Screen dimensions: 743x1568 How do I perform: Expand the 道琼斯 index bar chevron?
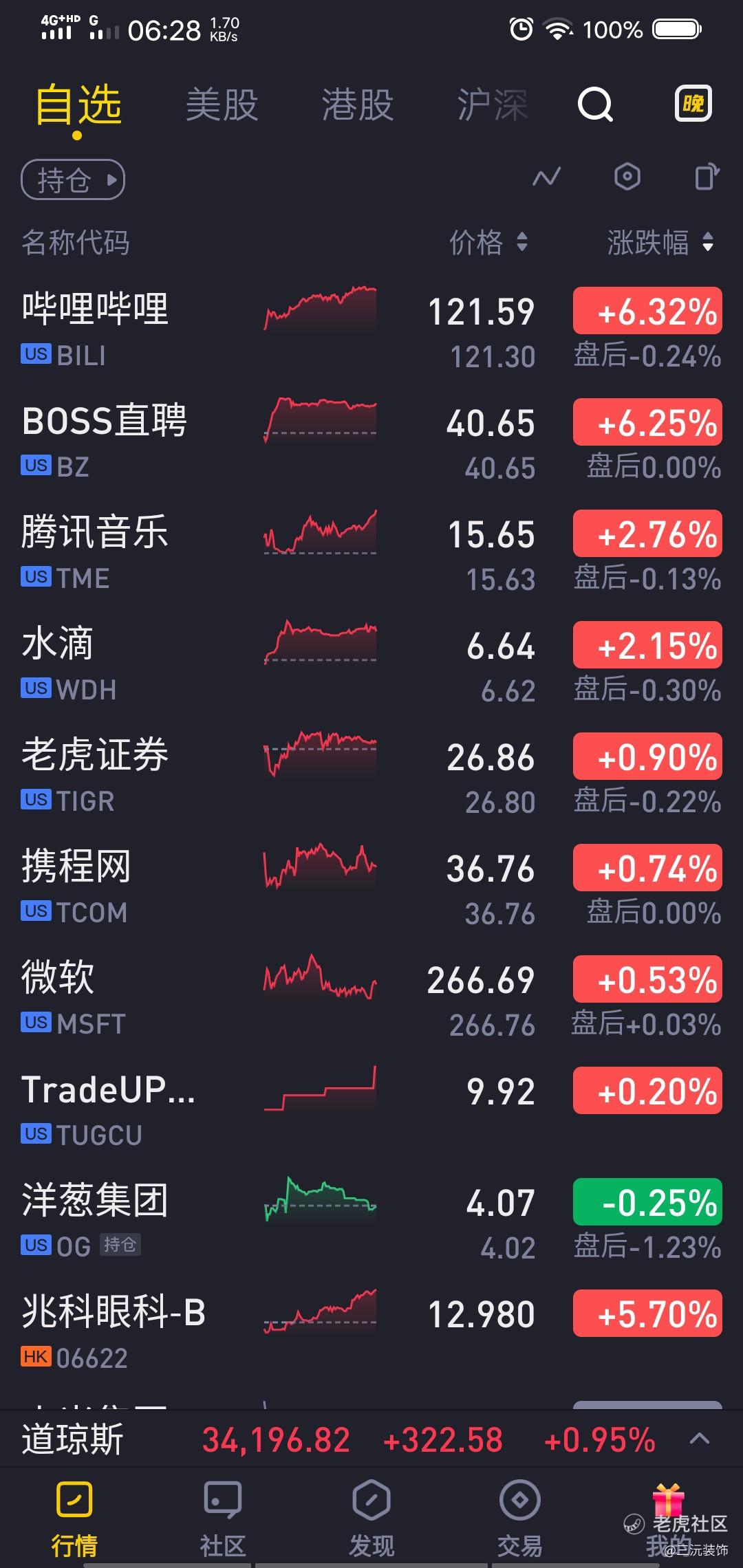pos(700,1439)
